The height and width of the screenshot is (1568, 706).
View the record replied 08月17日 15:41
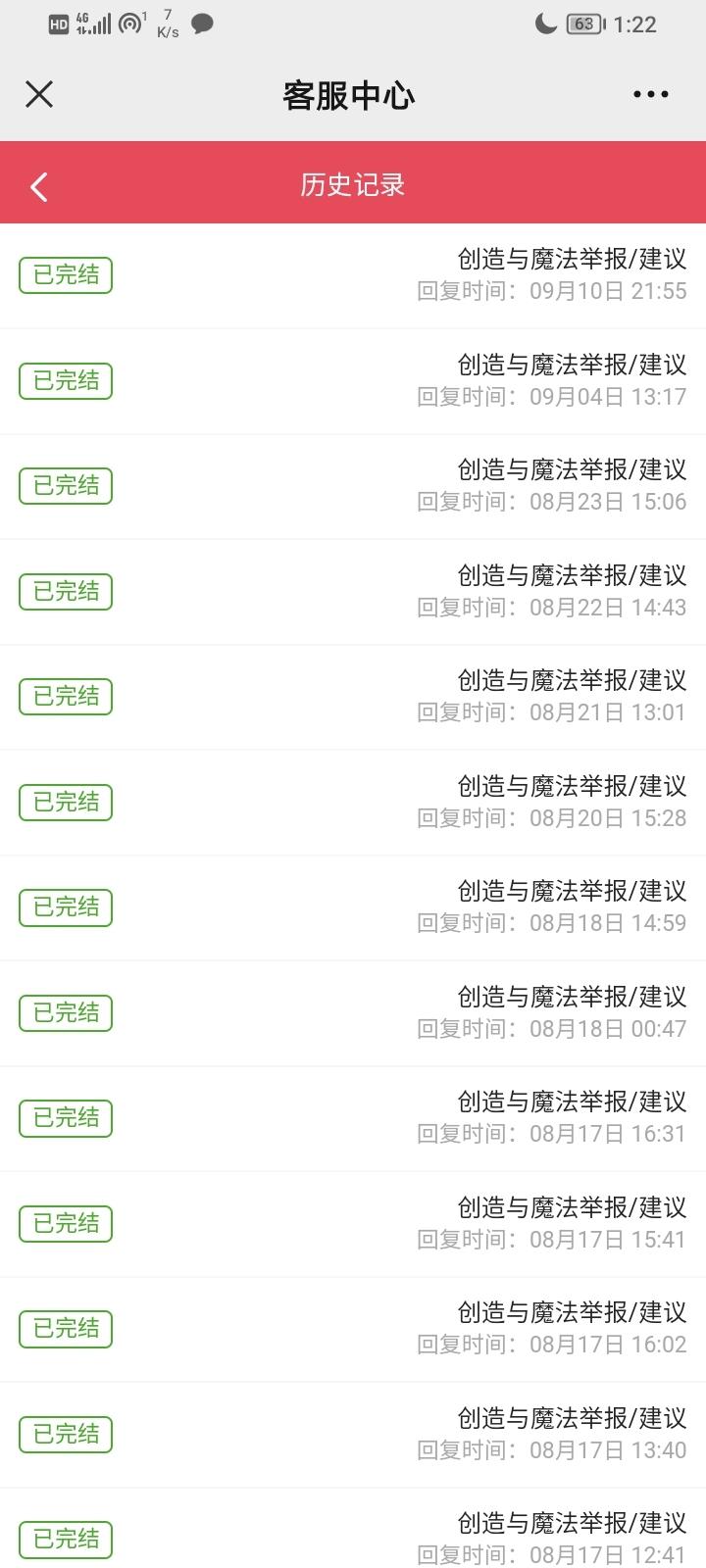[x=353, y=1224]
